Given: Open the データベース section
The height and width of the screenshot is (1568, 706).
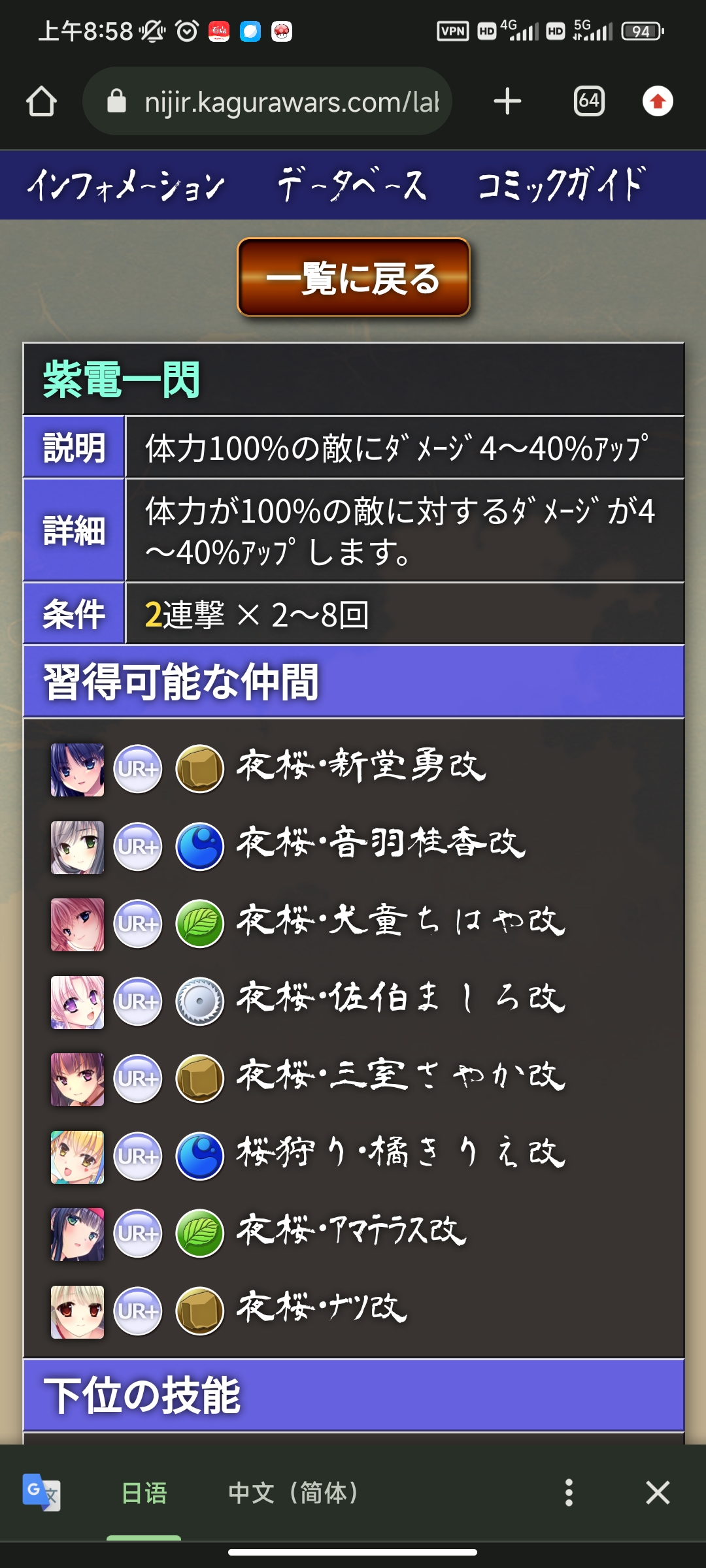Looking at the screenshot, I should coord(352,185).
